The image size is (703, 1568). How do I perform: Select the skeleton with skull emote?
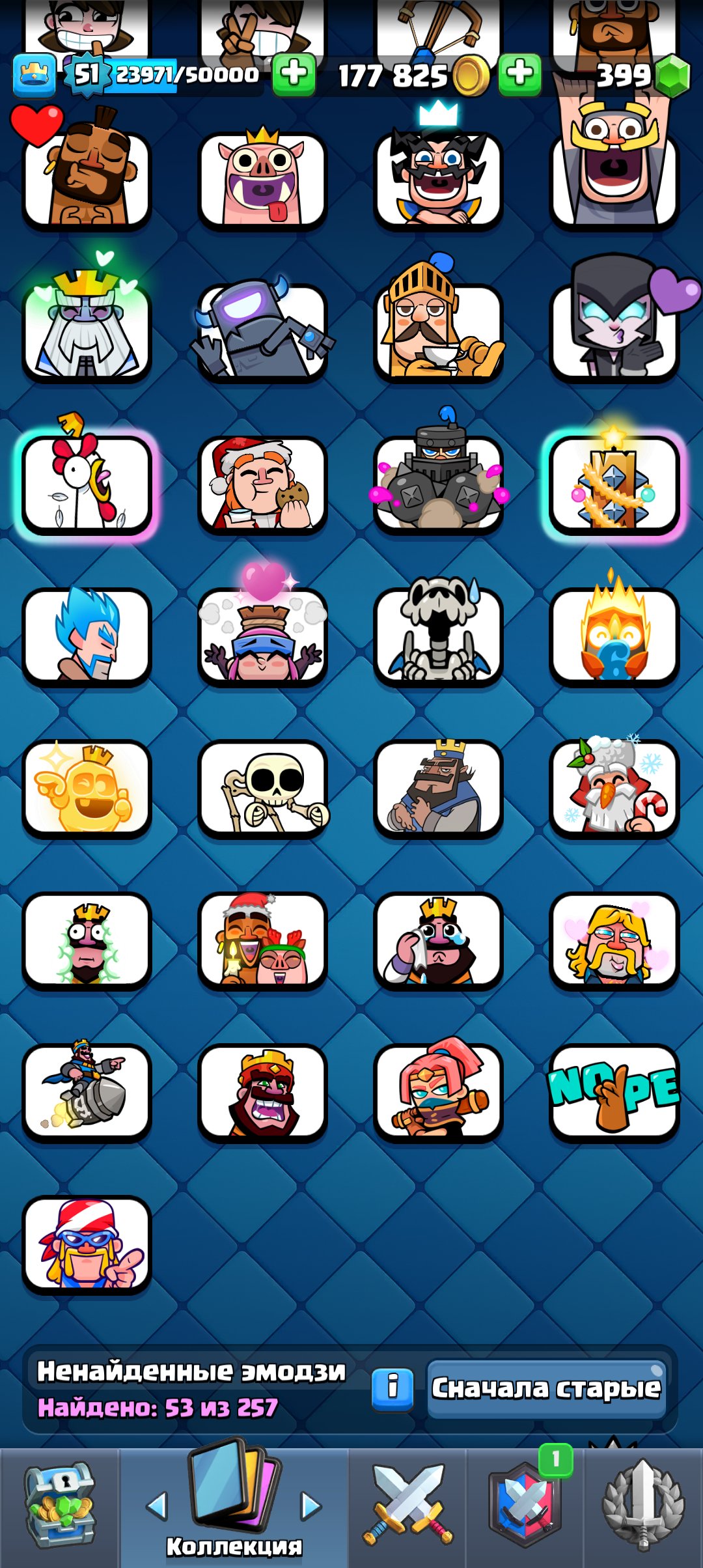262,789
